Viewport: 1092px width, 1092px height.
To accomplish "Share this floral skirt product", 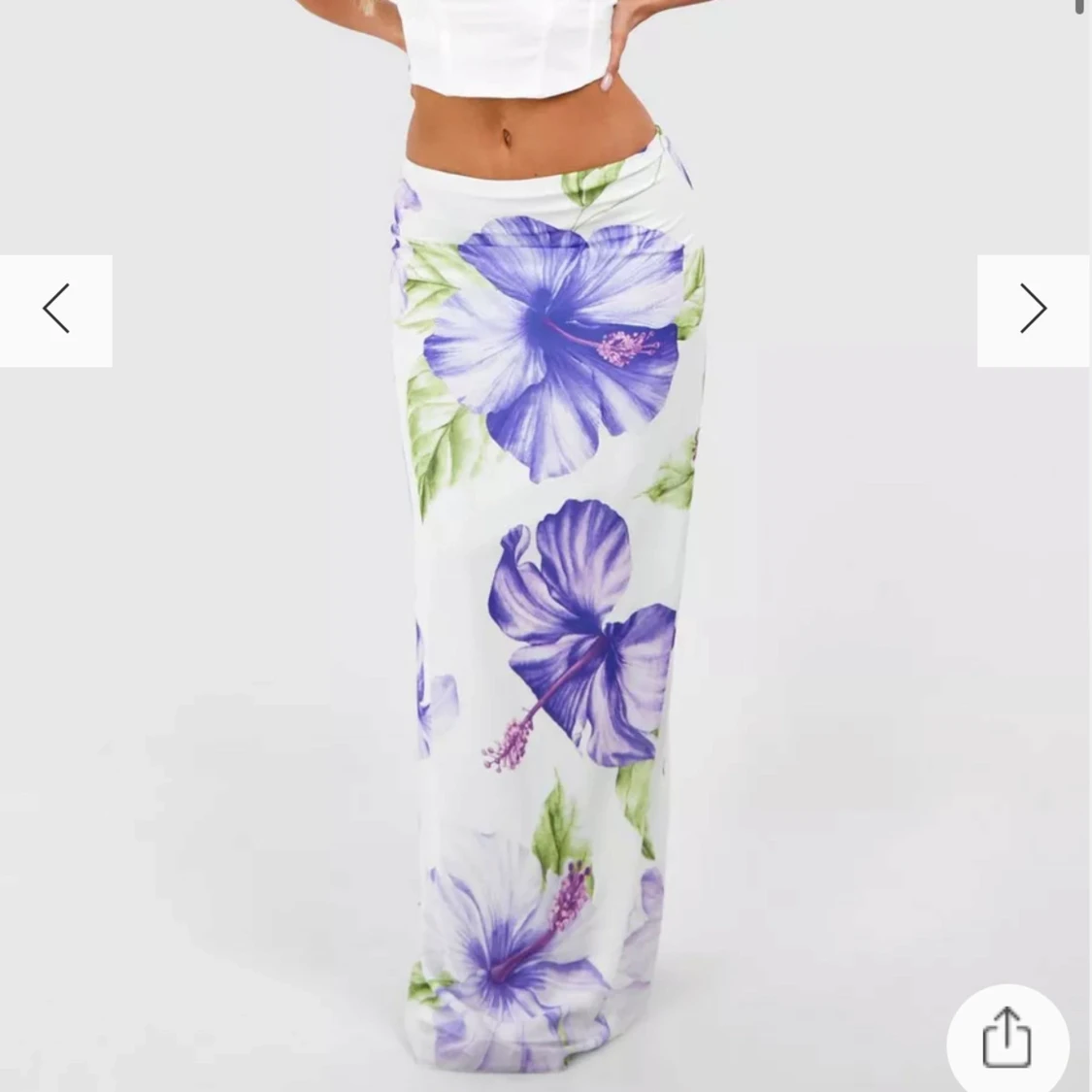I will point(1007,1040).
